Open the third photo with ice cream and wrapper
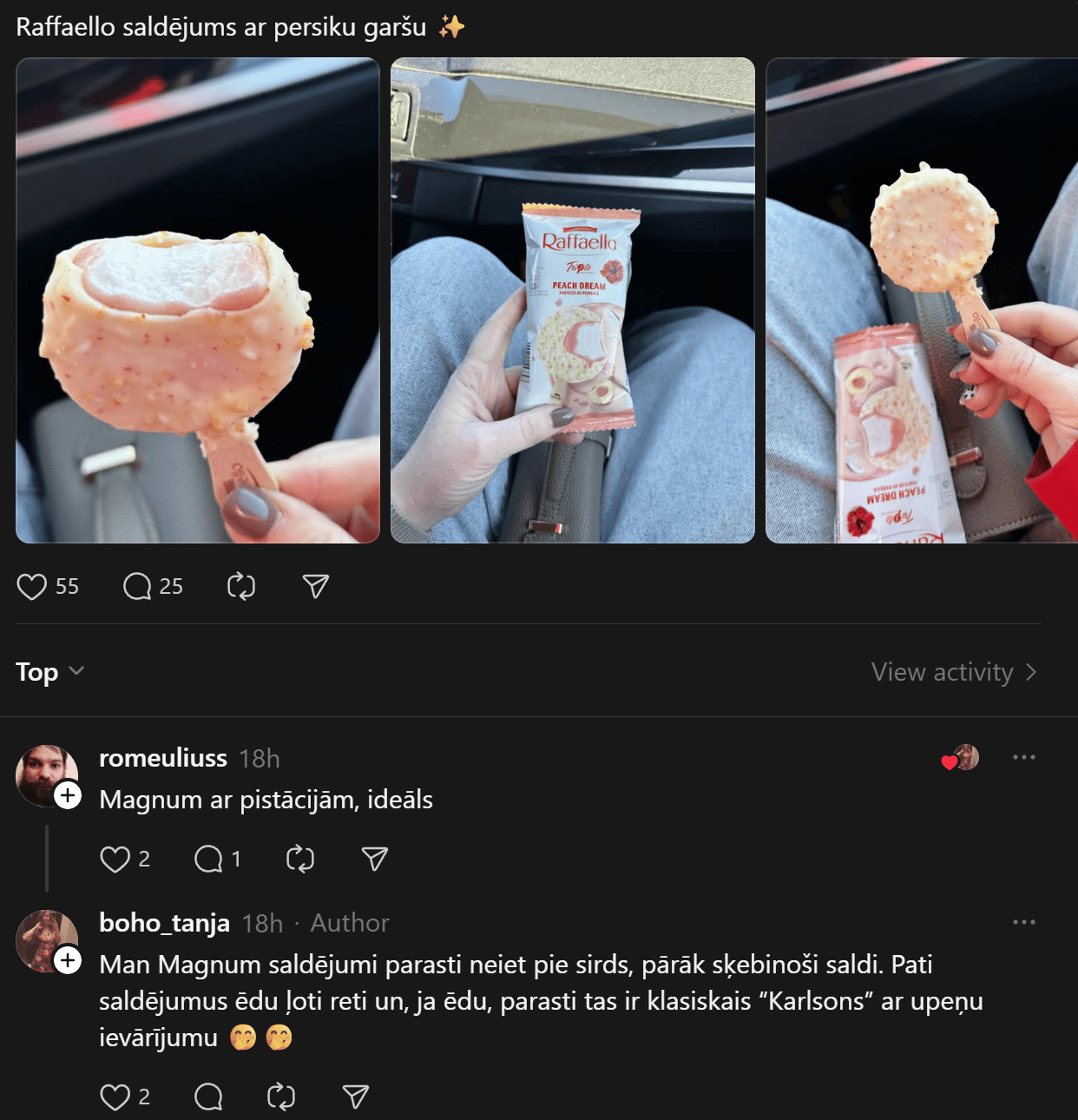 [922, 300]
